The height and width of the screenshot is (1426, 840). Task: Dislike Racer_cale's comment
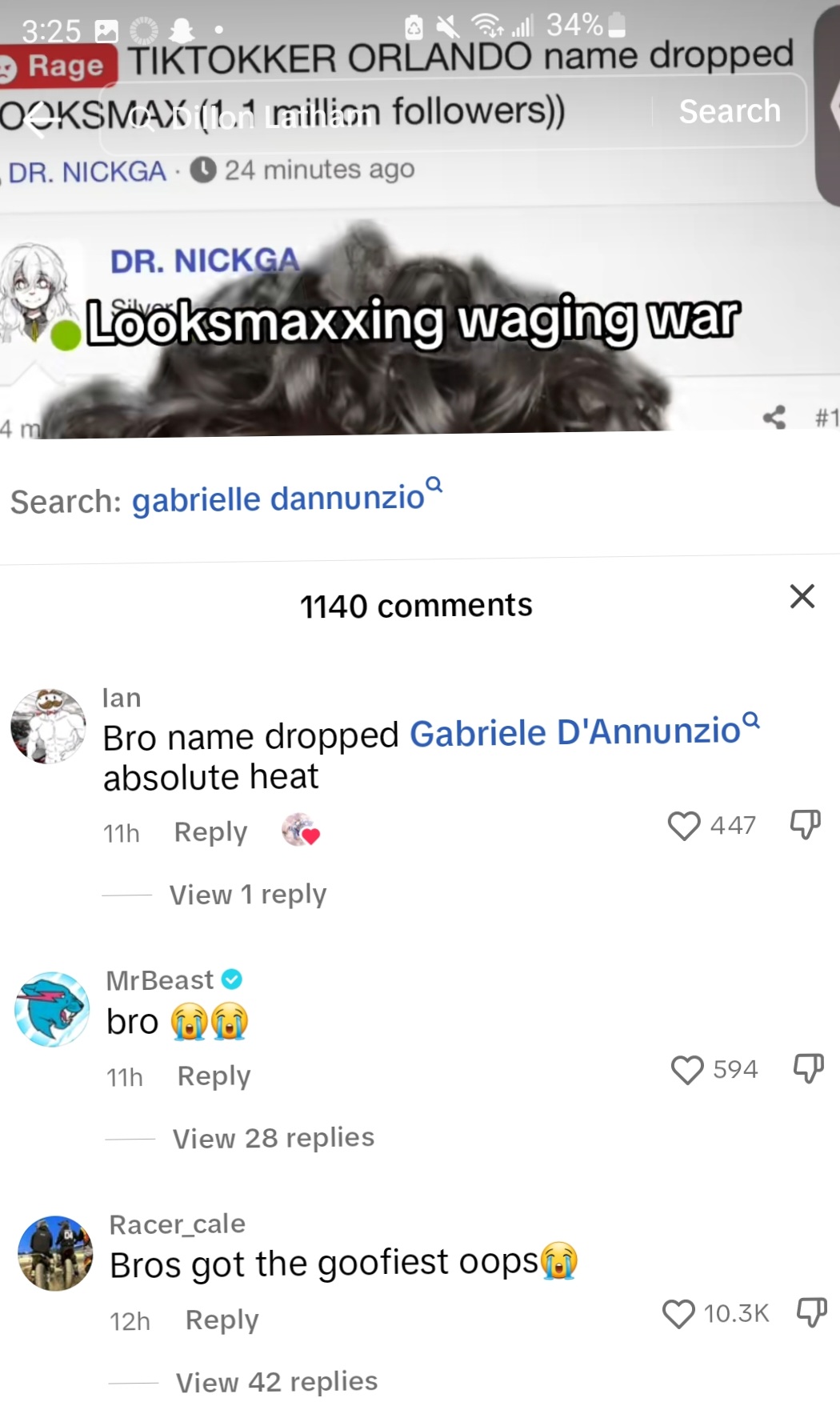(811, 1312)
